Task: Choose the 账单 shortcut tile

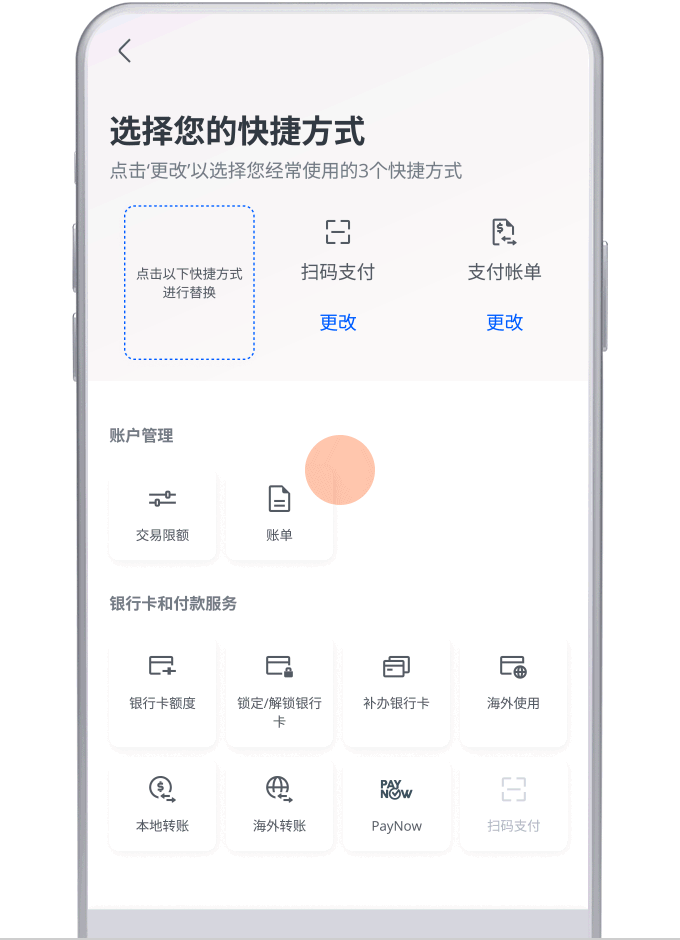Action: 279,515
